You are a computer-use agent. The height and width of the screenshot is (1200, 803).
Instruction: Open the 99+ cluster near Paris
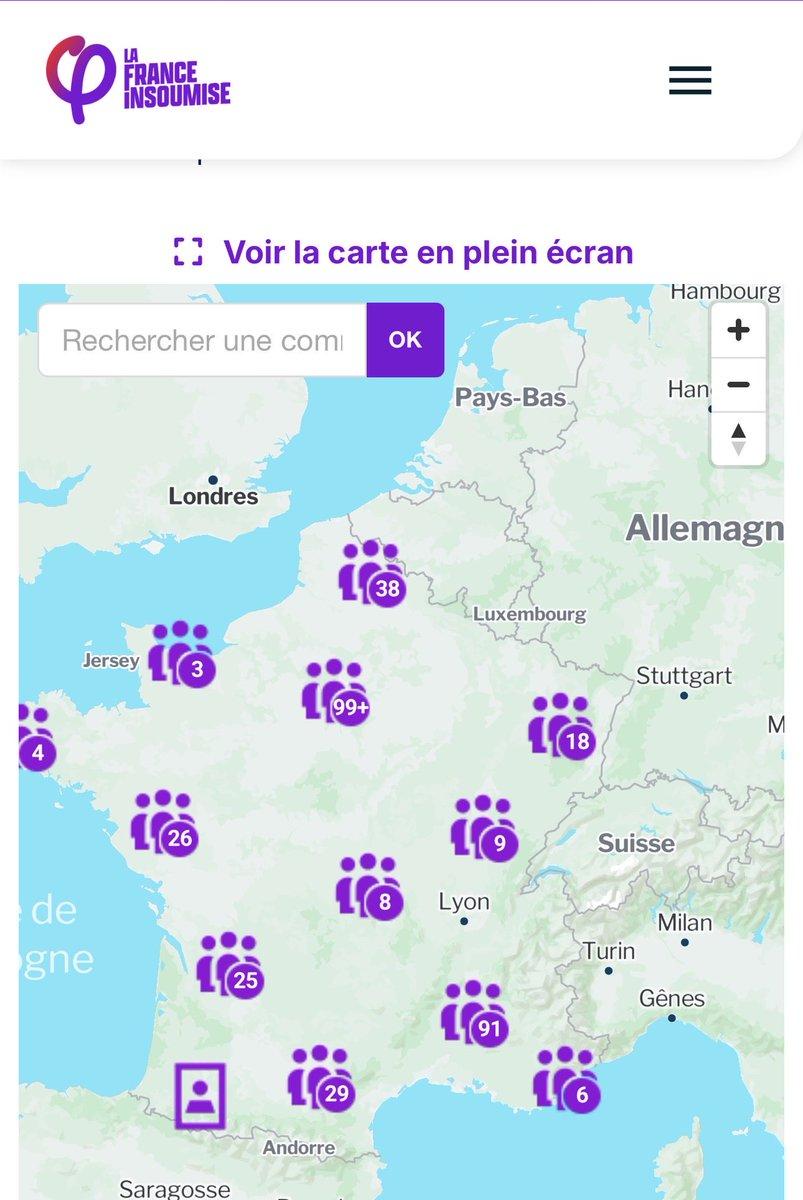[x=337, y=692]
